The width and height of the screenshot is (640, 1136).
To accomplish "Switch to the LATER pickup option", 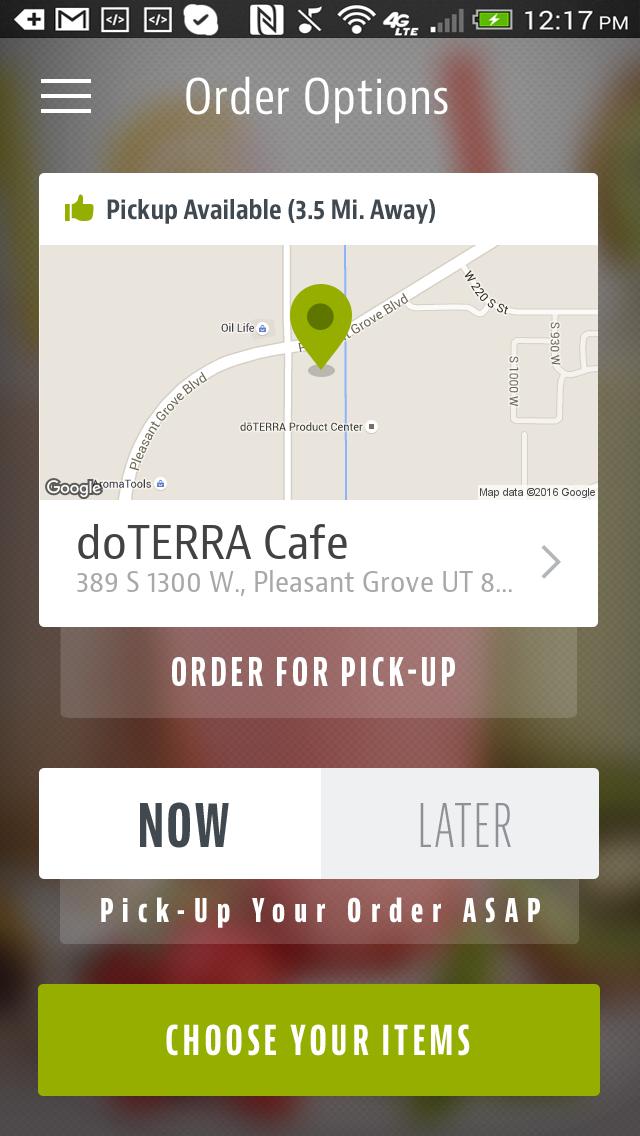I will pyautogui.click(x=461, y=824).
